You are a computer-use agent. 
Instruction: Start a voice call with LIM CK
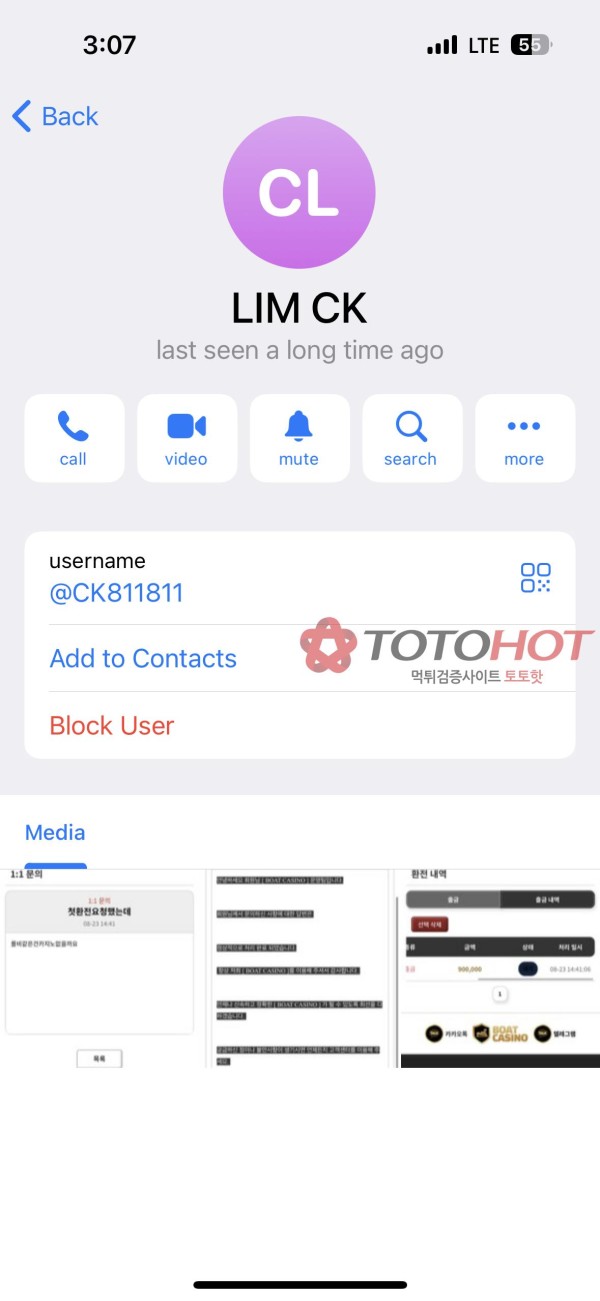point(74,438)
